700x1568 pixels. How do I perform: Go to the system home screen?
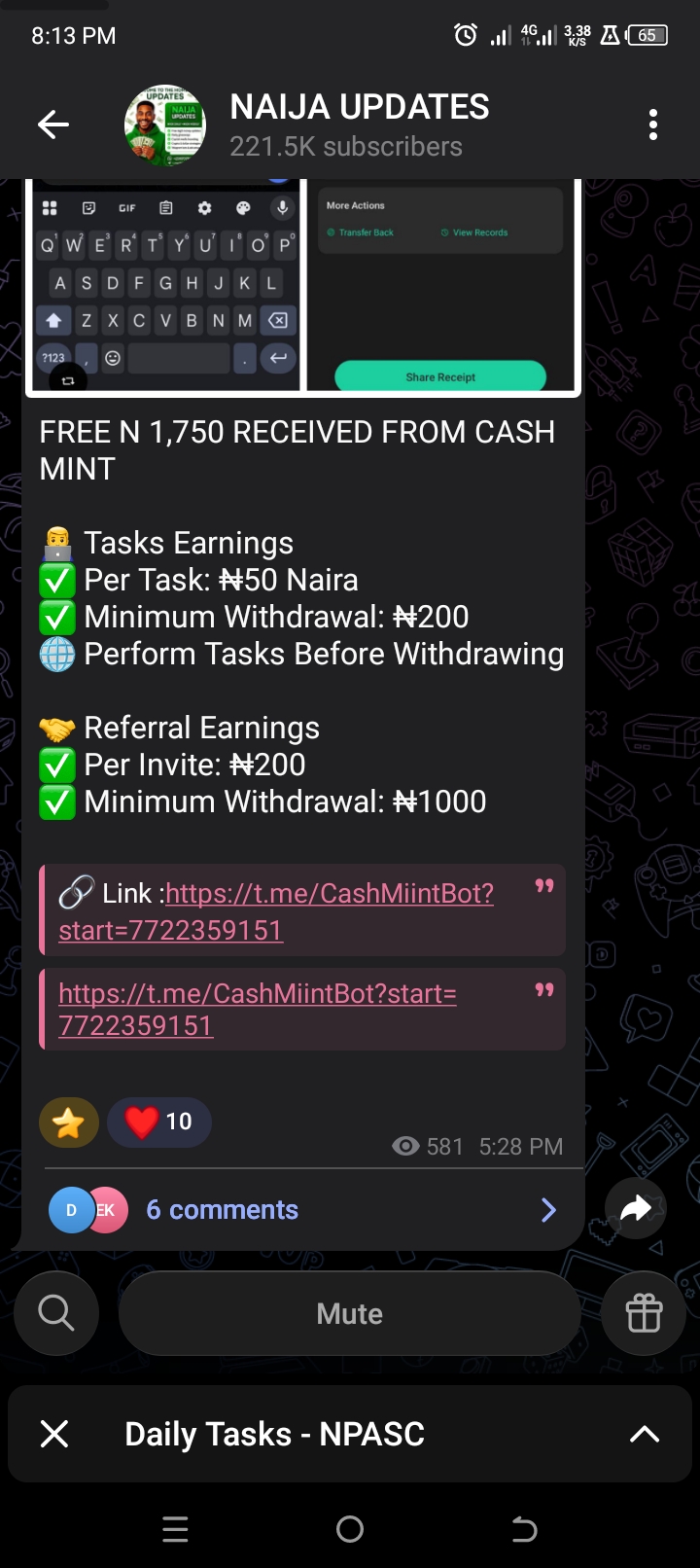350,1529
